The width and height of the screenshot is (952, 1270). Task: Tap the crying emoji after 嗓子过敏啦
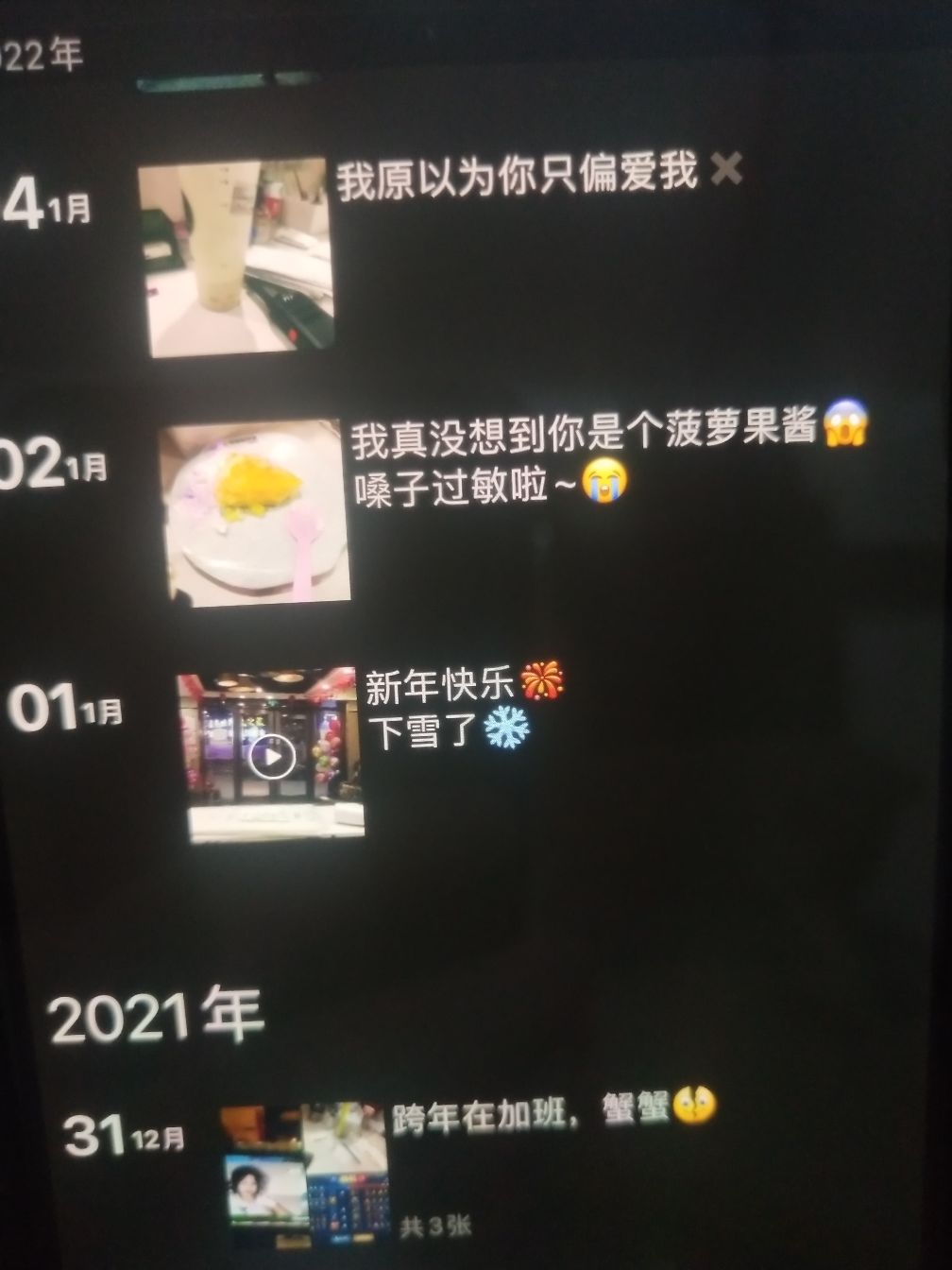603,482
